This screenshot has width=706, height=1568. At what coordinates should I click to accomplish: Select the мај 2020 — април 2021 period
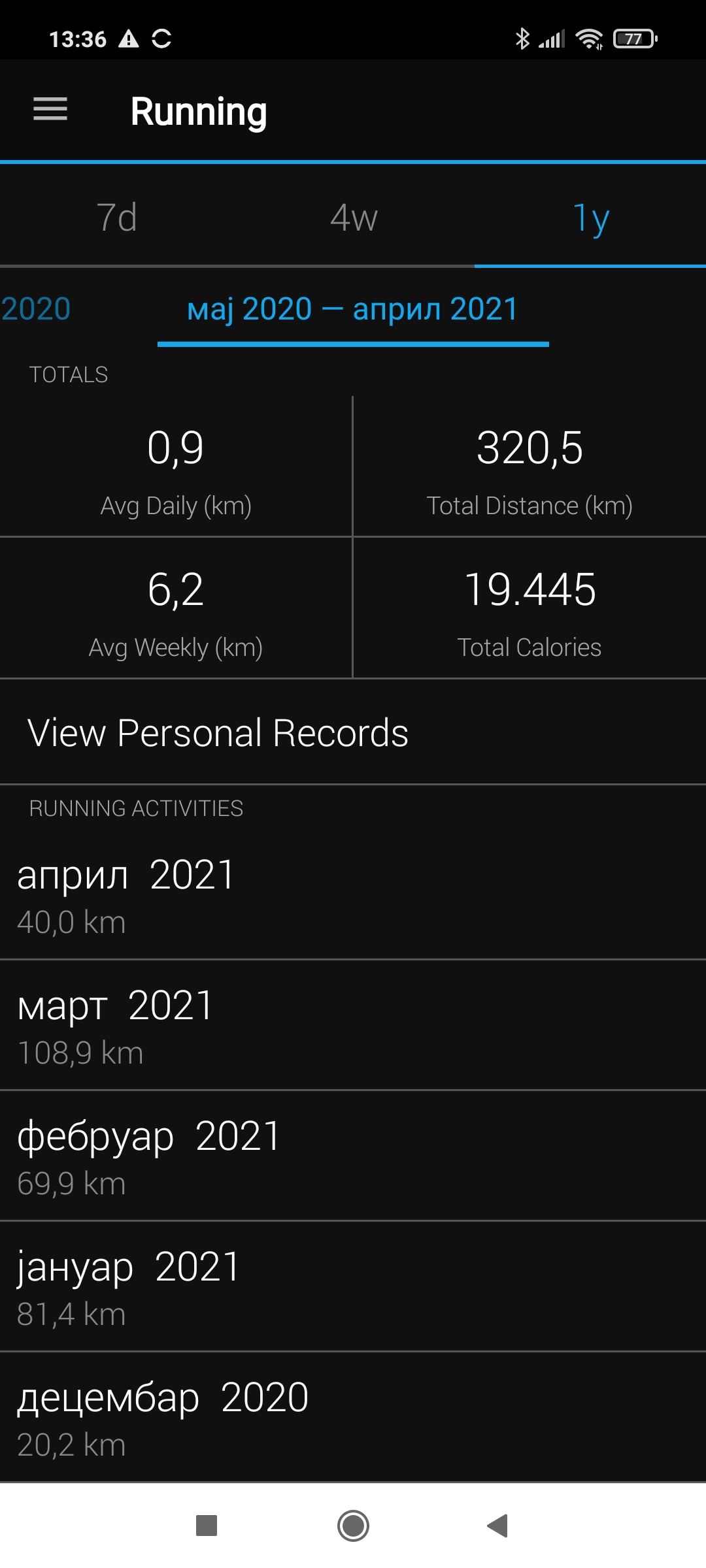(x=352, y=309)
